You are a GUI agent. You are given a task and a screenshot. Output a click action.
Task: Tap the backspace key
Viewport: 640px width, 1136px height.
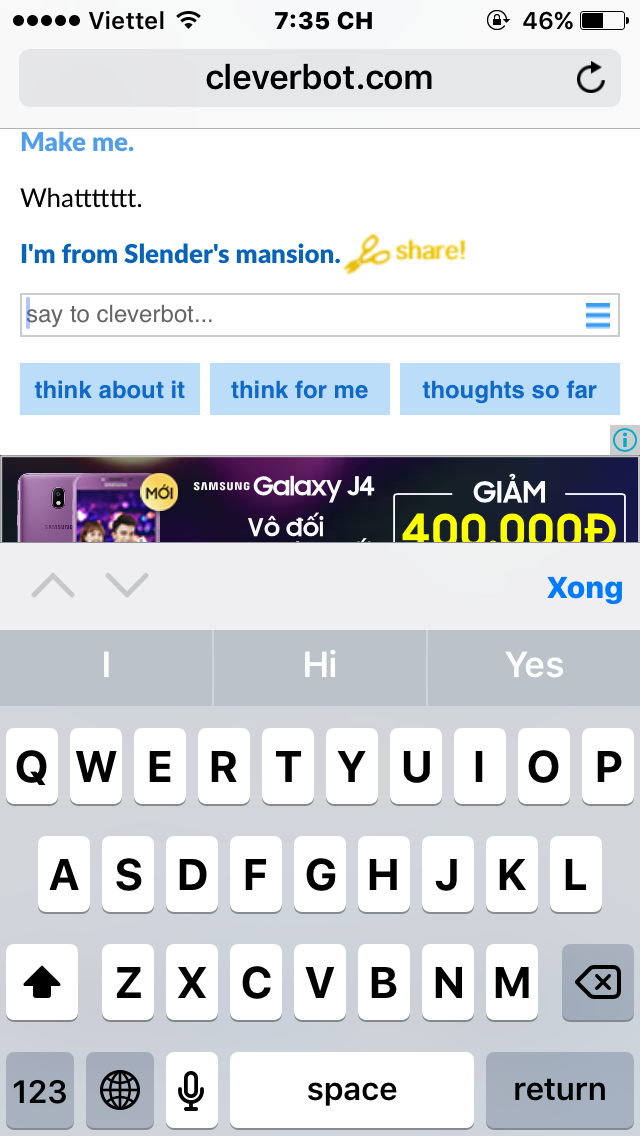(598, 984)
